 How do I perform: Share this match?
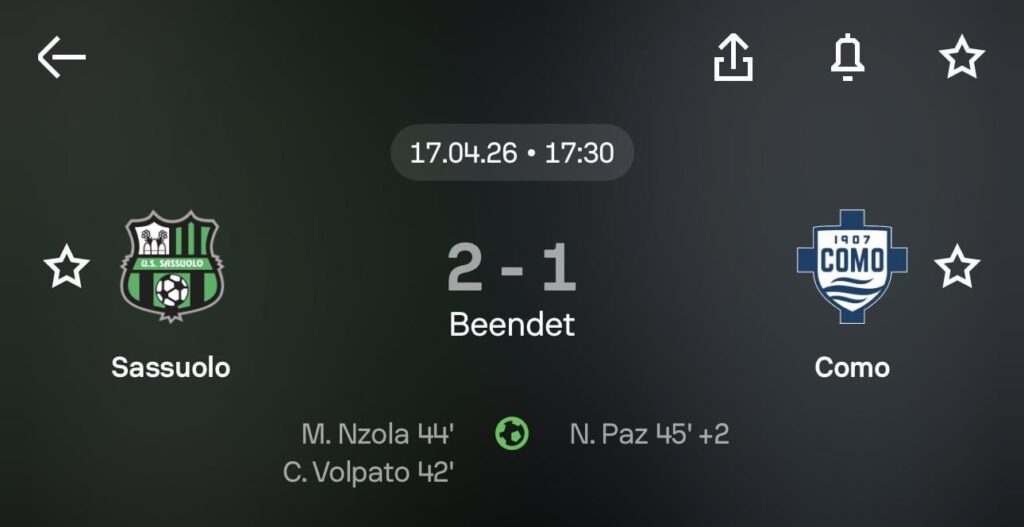pyautogui.click(x=732, y=58)
